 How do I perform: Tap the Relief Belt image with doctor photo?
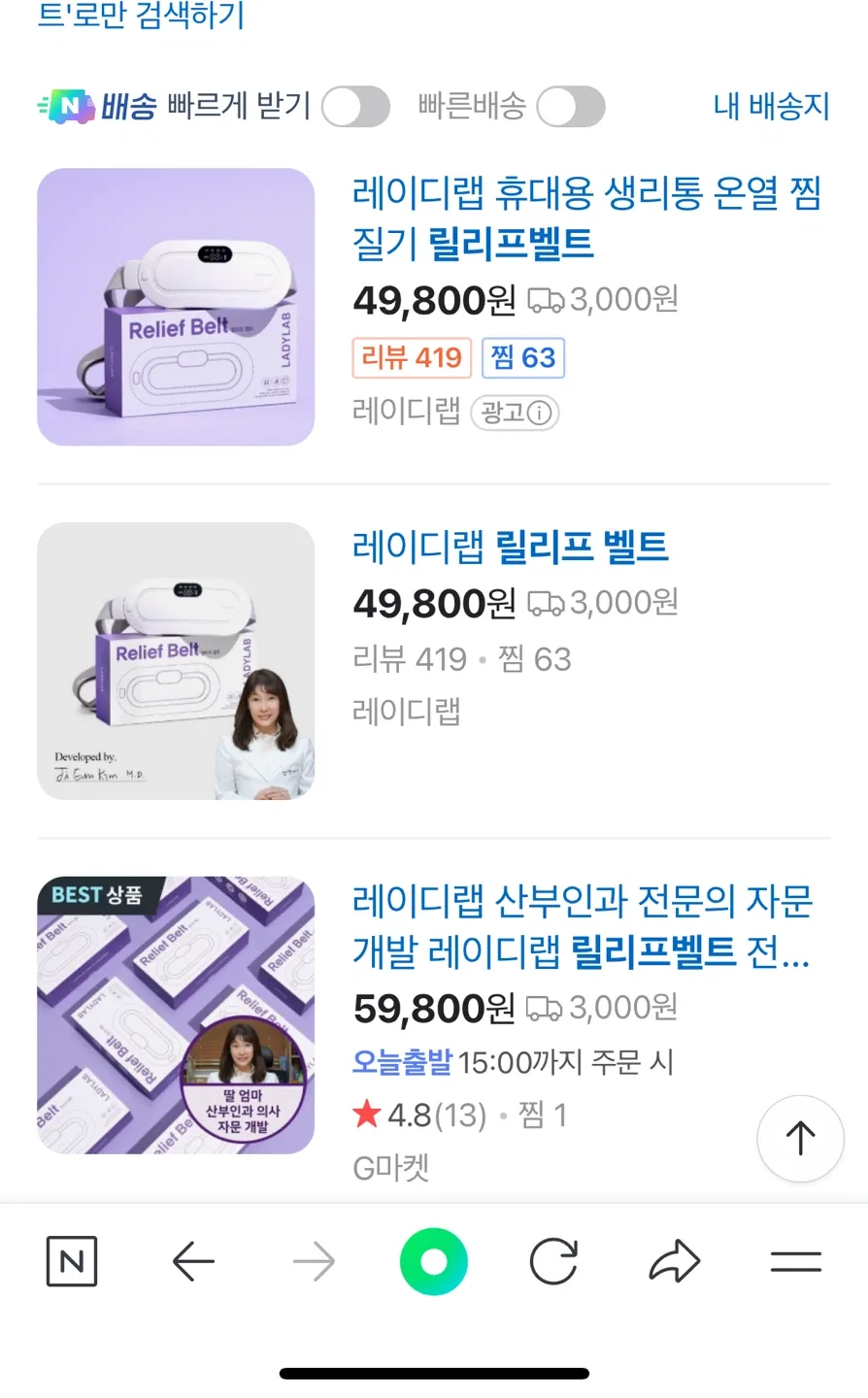click(176, 661)
